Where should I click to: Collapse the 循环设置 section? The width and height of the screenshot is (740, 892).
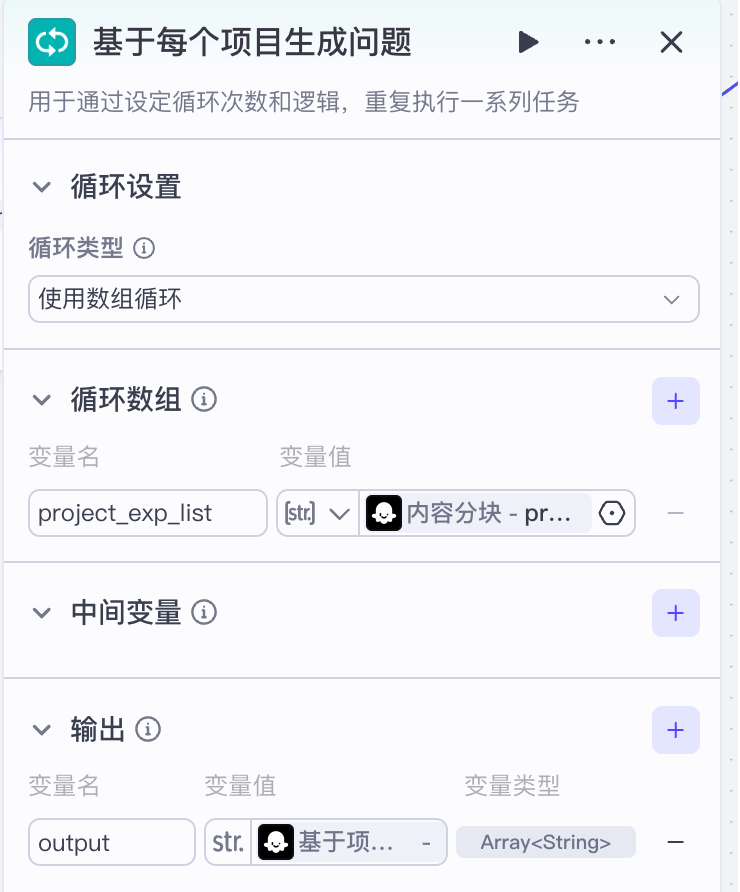tap(41, 187)
